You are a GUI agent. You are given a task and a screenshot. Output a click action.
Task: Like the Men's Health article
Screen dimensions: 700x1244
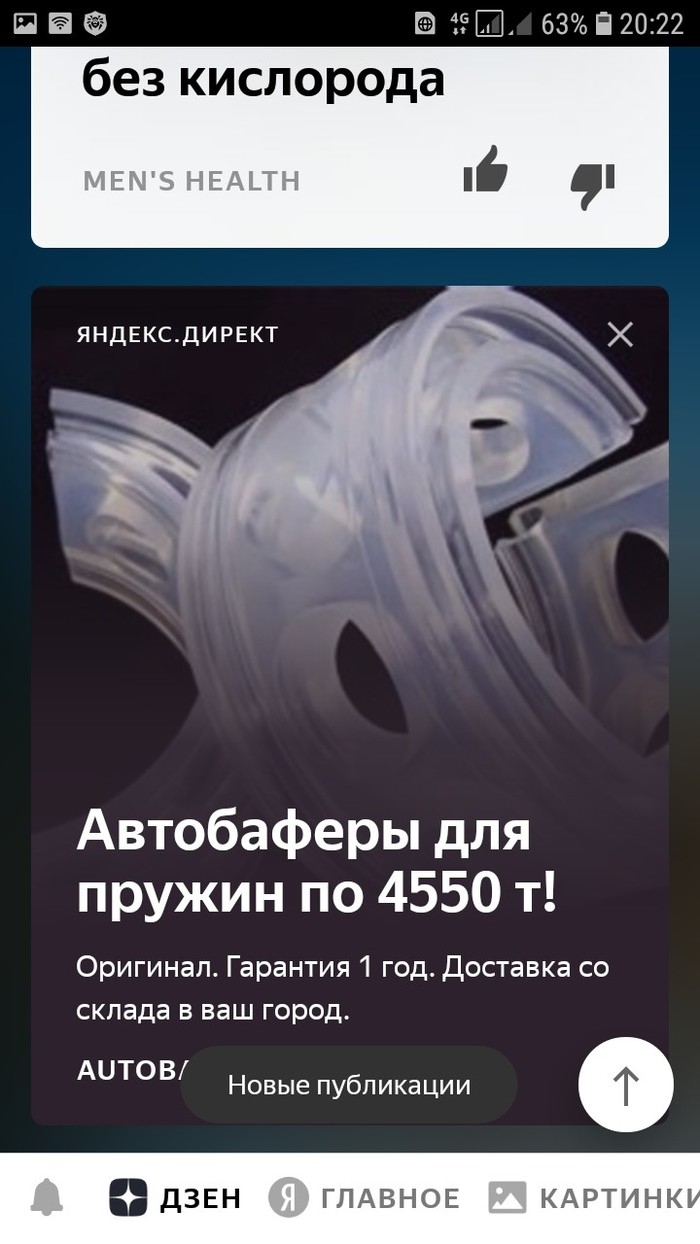tap(485, 171)
